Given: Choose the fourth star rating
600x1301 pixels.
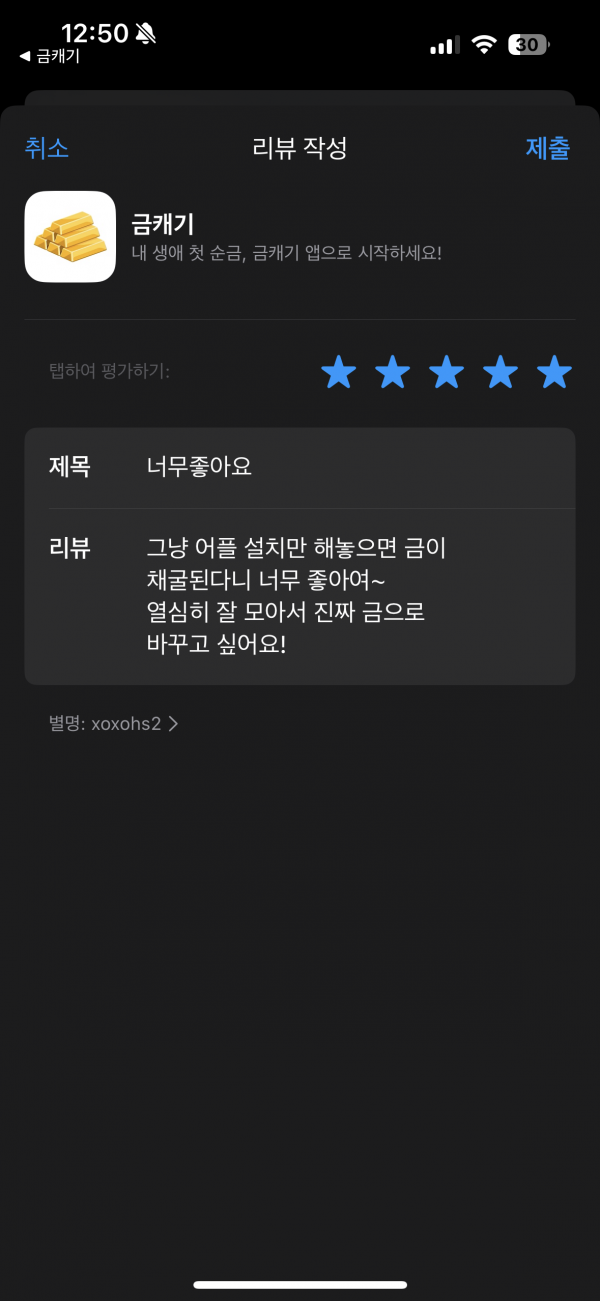Looking at the screenshot, I should pyautogui.click(x=500, y=372).
